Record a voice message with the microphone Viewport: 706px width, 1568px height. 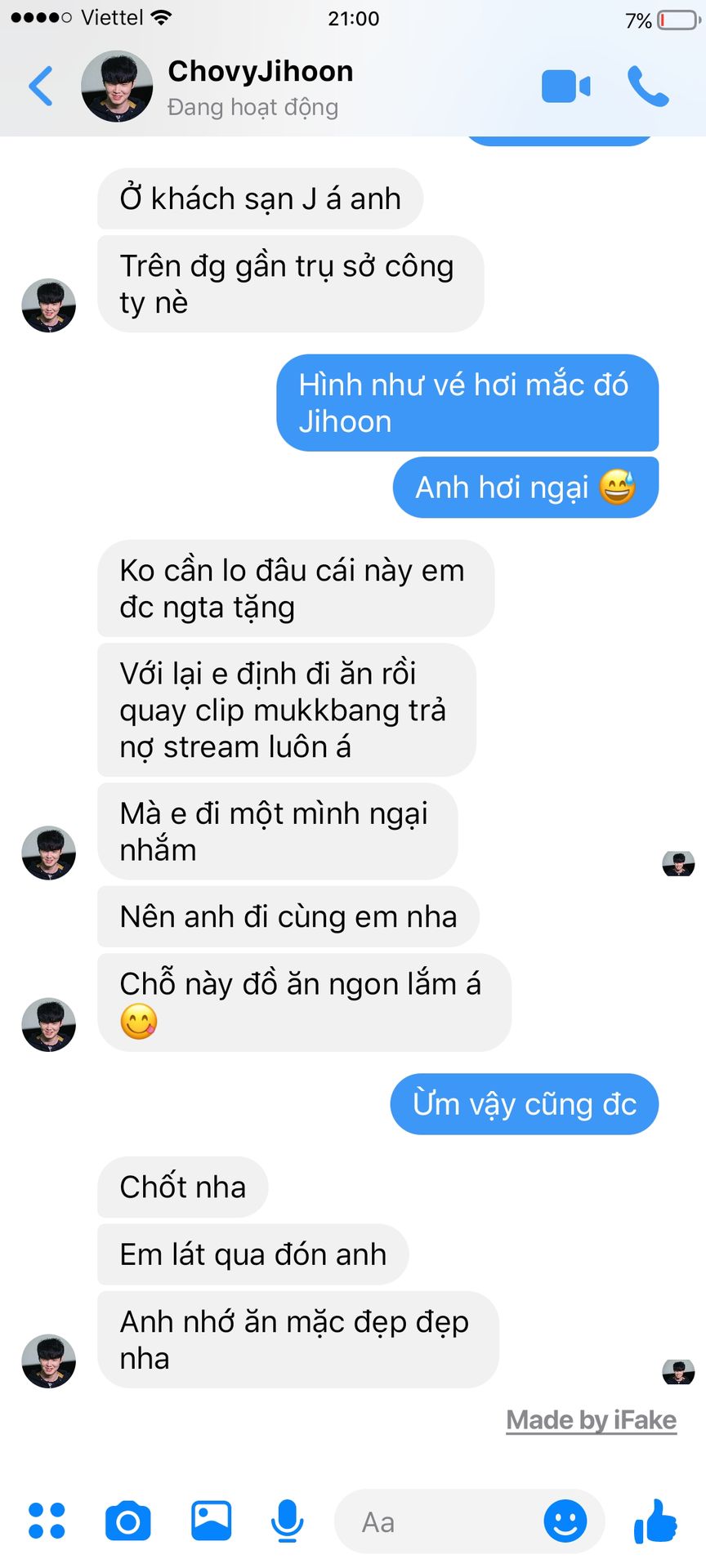click(x=287, y=1521)
